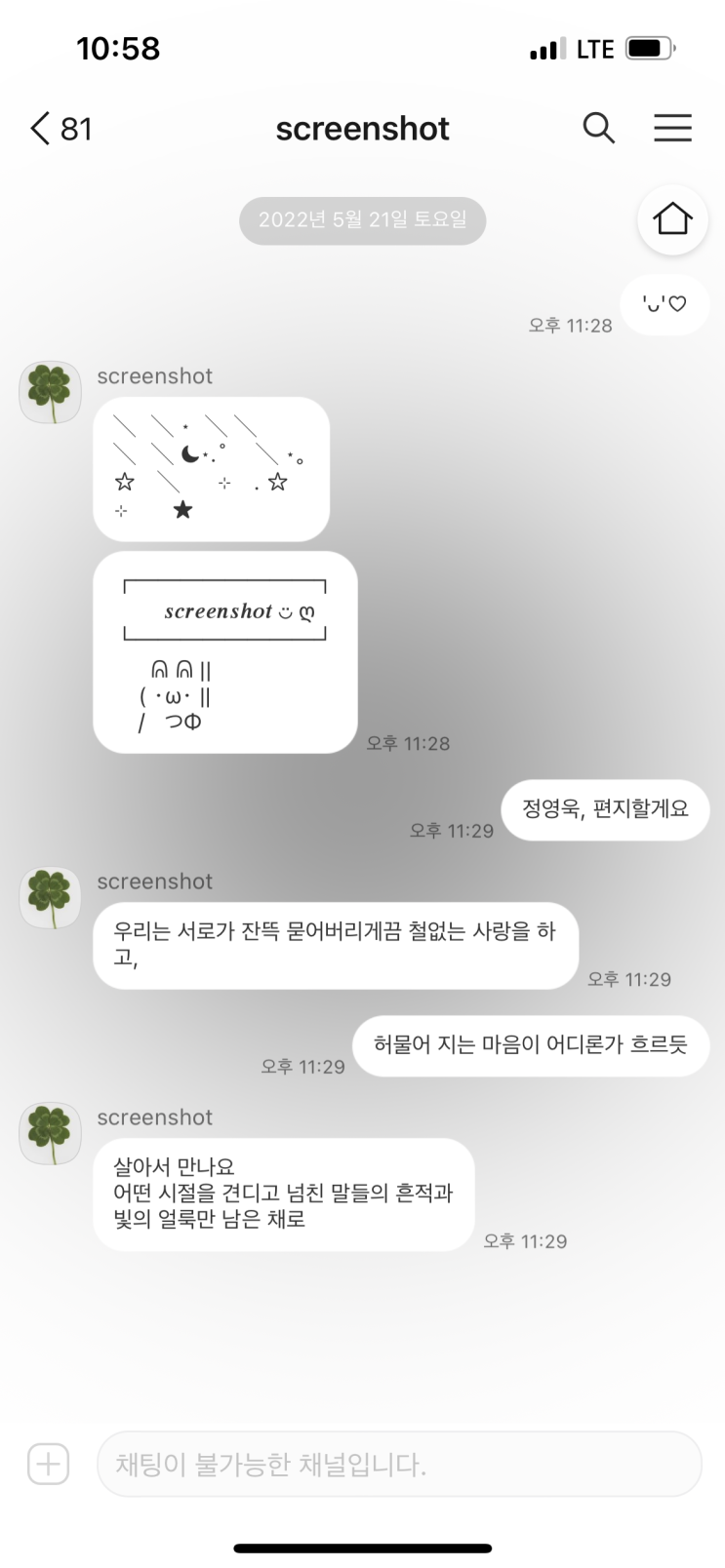Viewport: 725px width, 1568px height.
Task: Tap the disabled chat input field
Action: coord(399,1464)
